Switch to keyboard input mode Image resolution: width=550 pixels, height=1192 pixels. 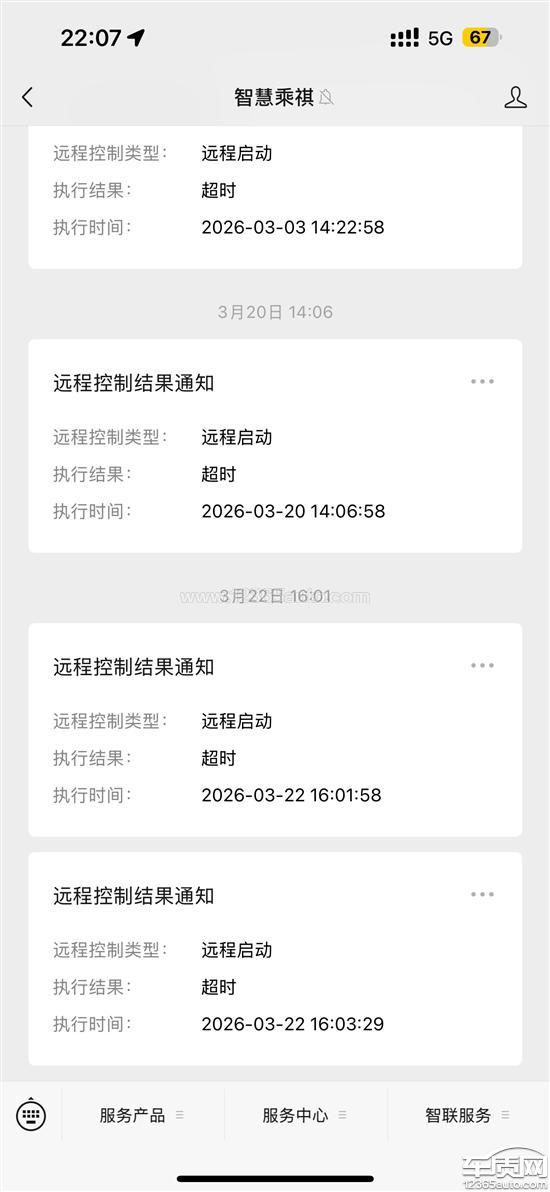click(x=30, y=1114)
